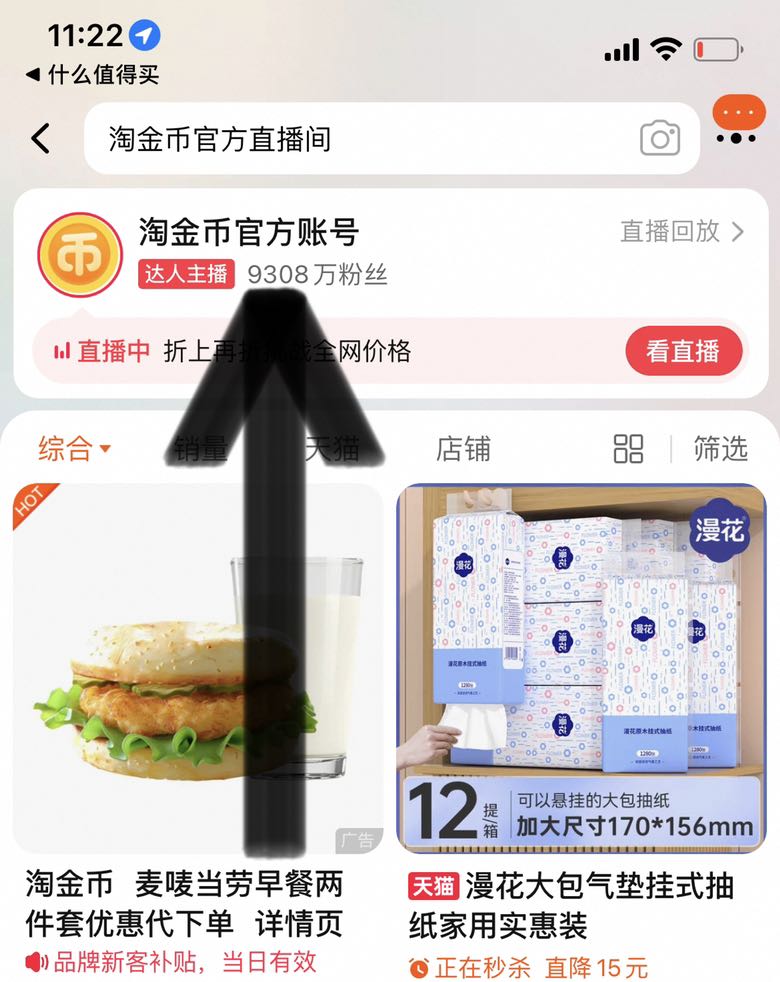Expand the 综合 sort dropdown
This screenshot has height=982, width=780.
74,449
